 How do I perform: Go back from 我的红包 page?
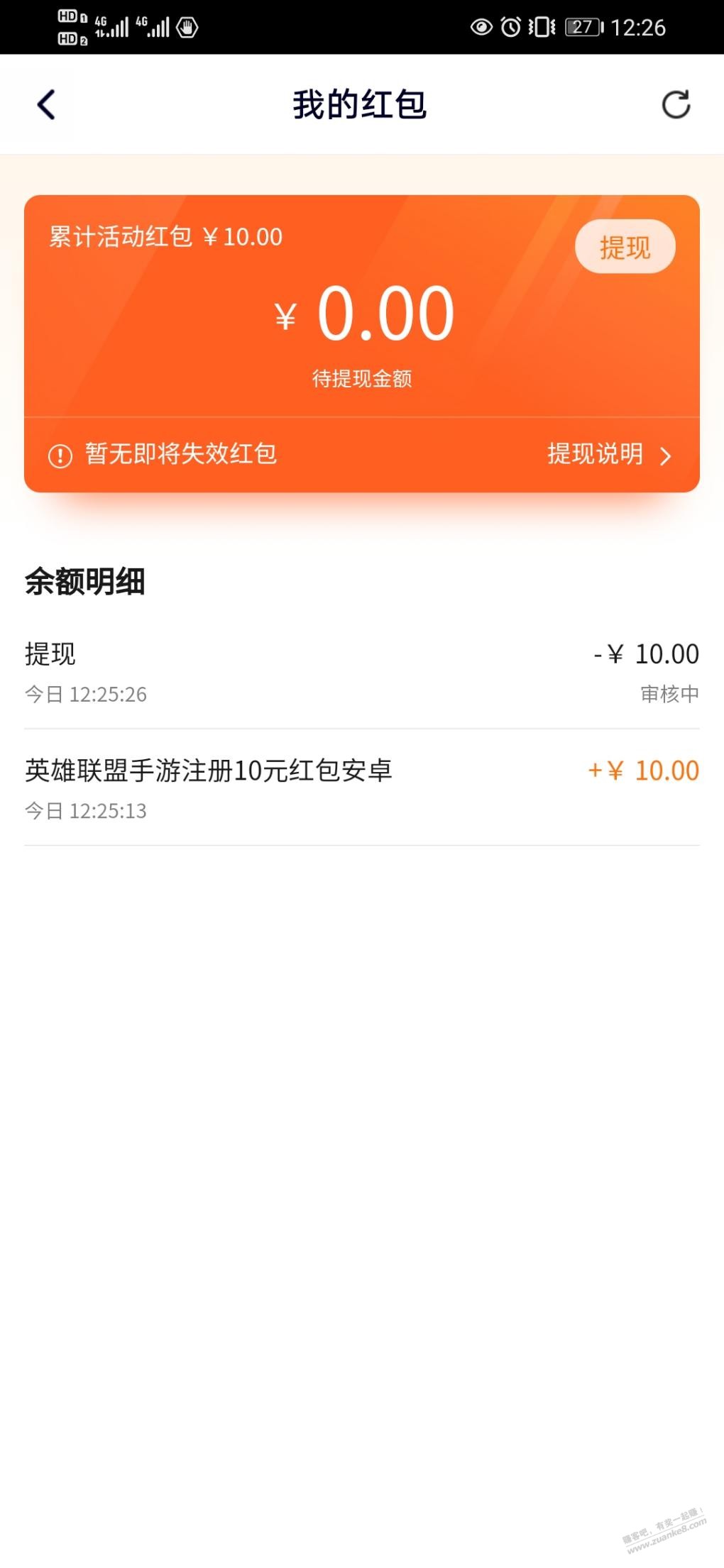[46, 105]
